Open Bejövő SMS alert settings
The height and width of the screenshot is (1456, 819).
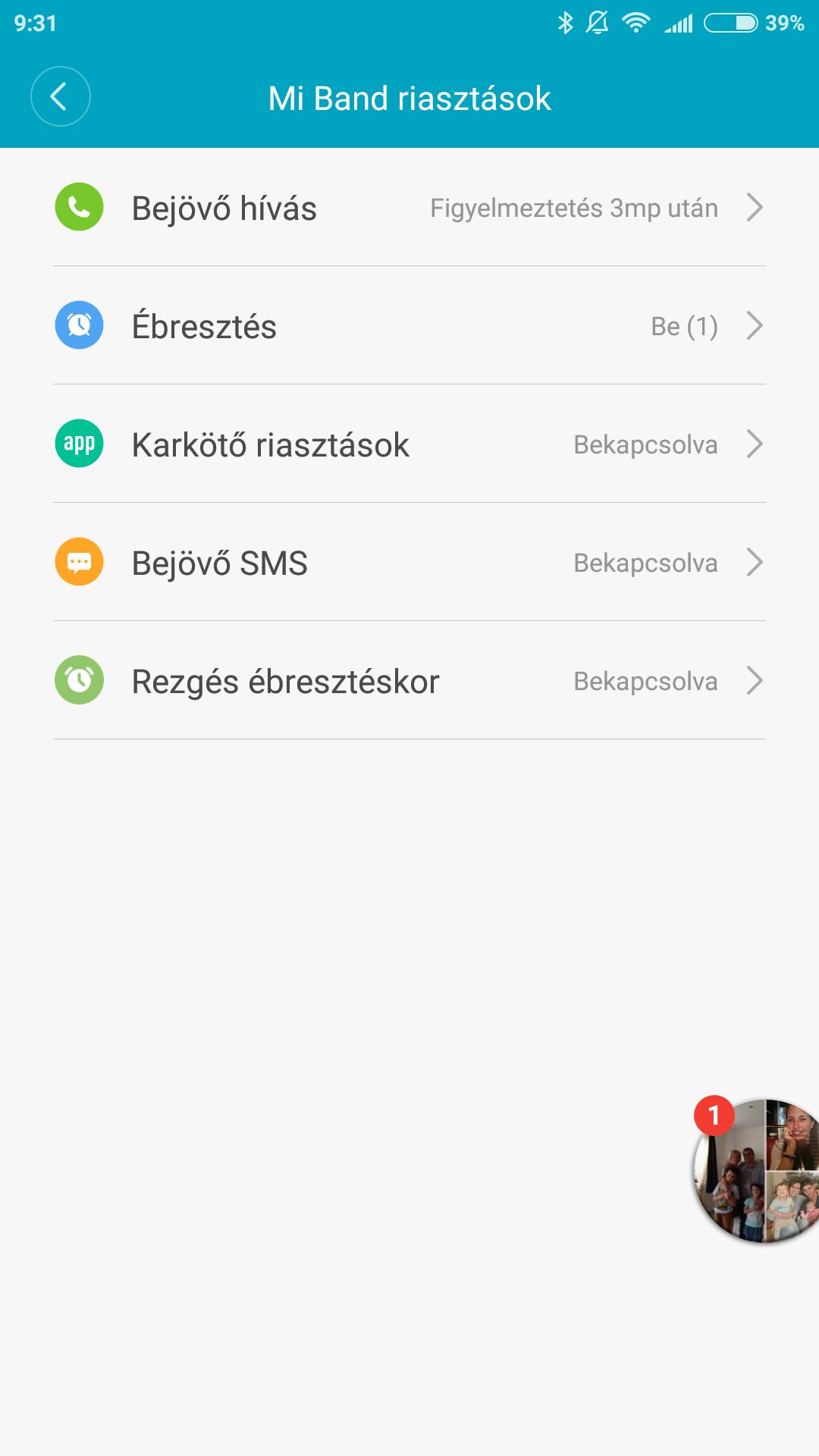[409, 562]
